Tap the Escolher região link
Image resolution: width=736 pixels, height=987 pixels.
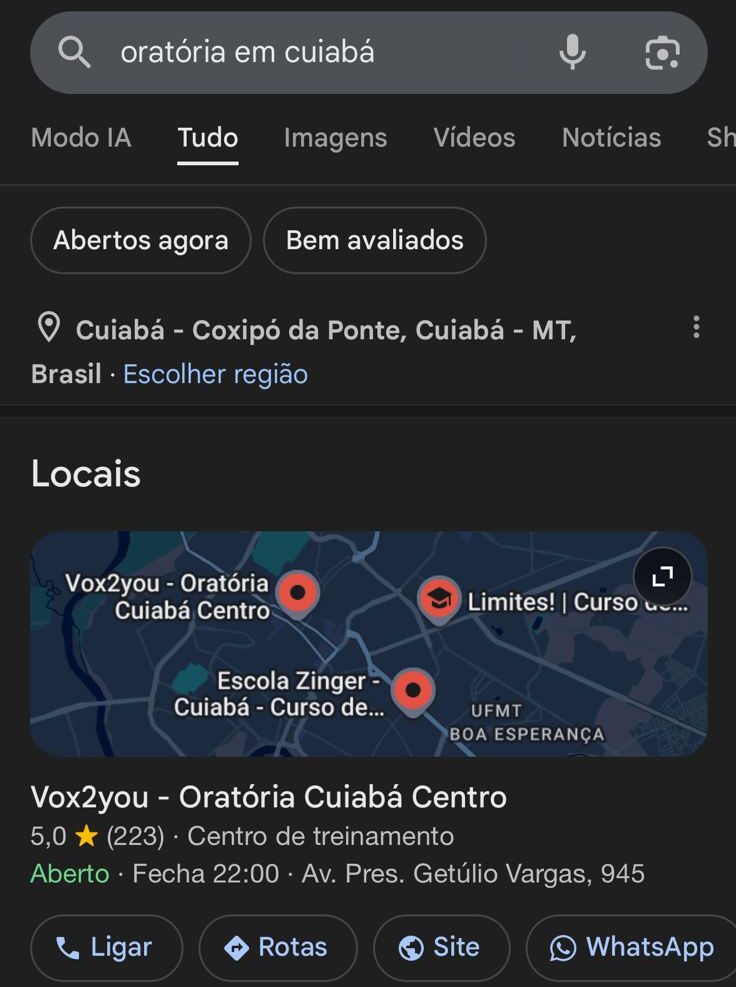215,374
